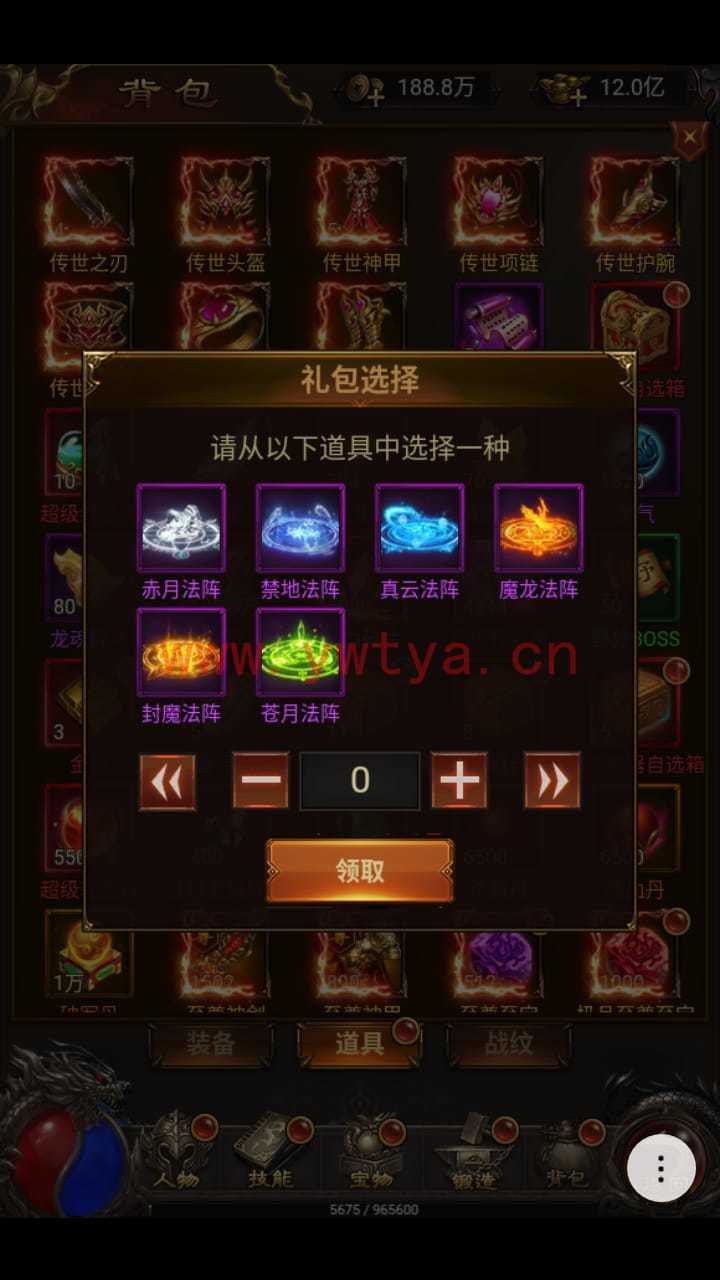720x1280 pixels.
Task: Choose the 禁地法阵 item
Action: [x=300, y=529]
